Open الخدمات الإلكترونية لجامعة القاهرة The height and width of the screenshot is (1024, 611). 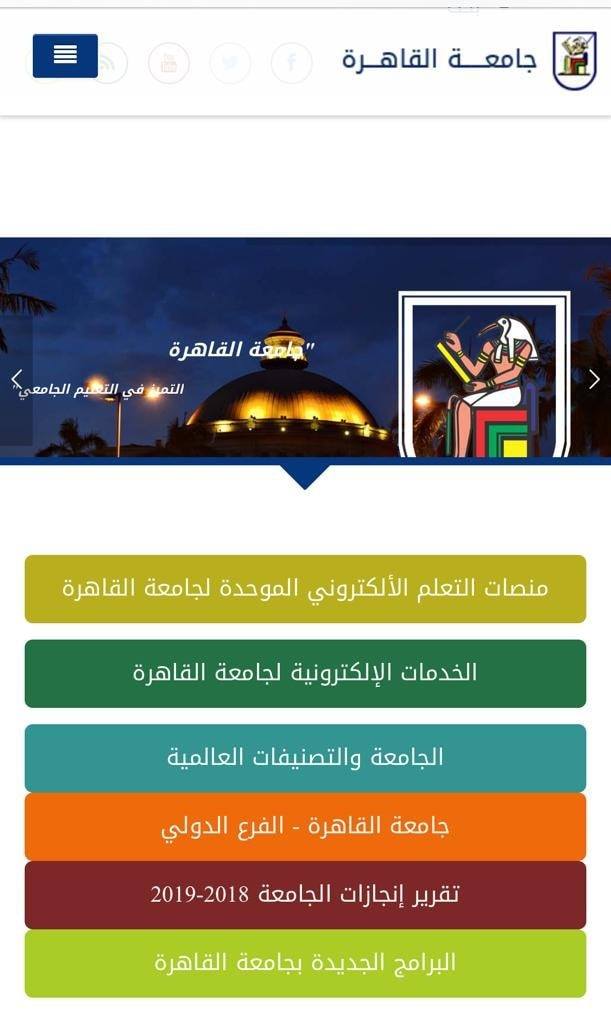(306, 673)
